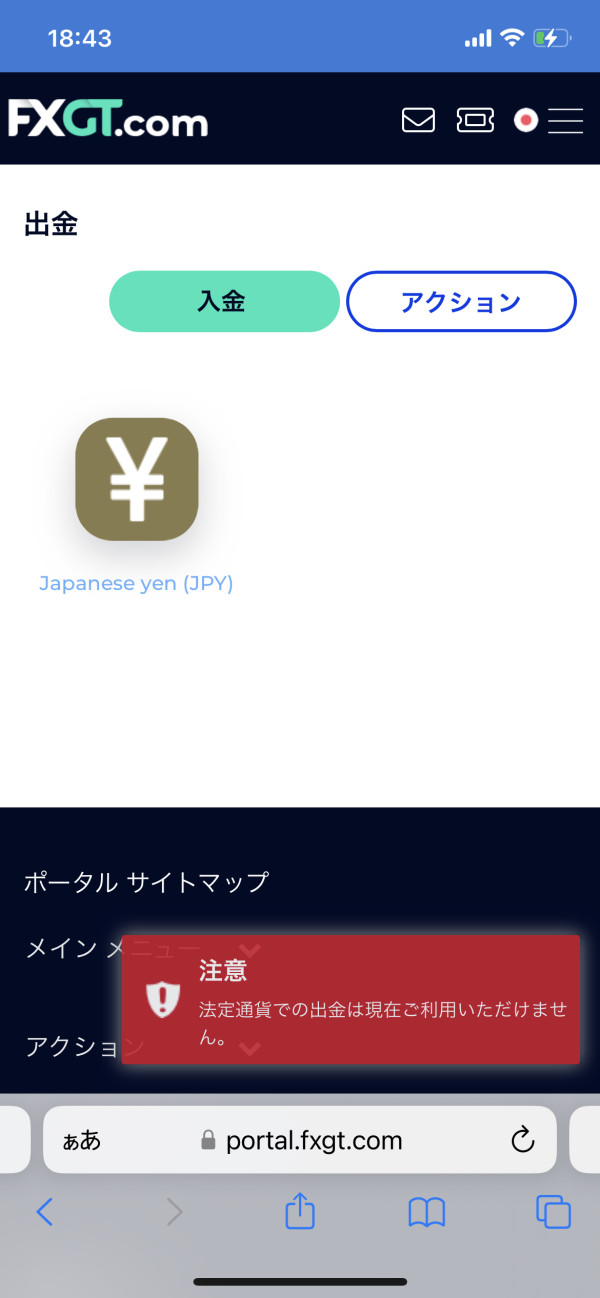Show open Safari tabs
This screenshot has width=600, height=1298.
553,1212
